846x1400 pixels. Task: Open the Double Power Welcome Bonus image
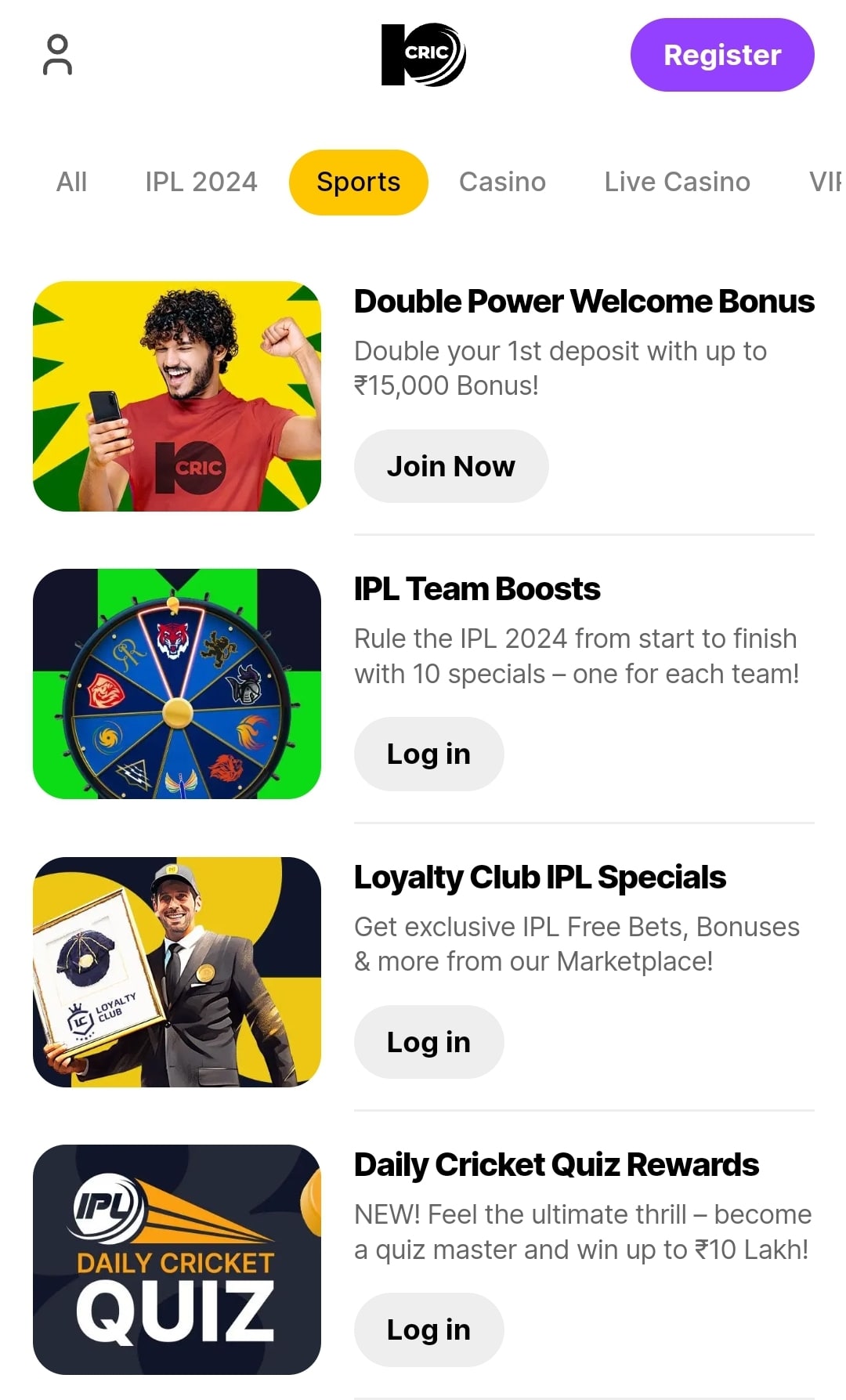pos(177,396)
